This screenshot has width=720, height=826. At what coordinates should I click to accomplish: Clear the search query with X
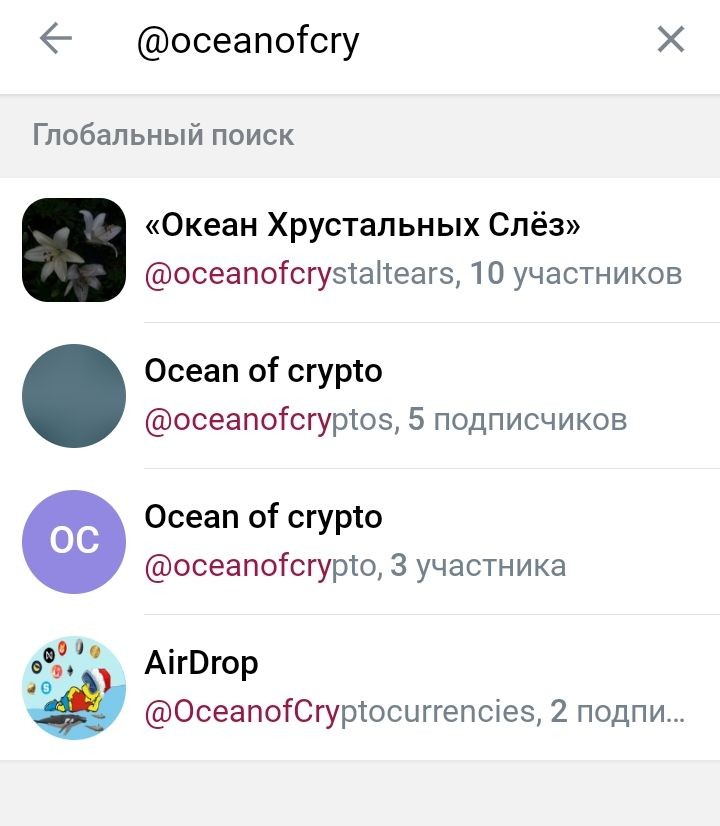(670, 40)
